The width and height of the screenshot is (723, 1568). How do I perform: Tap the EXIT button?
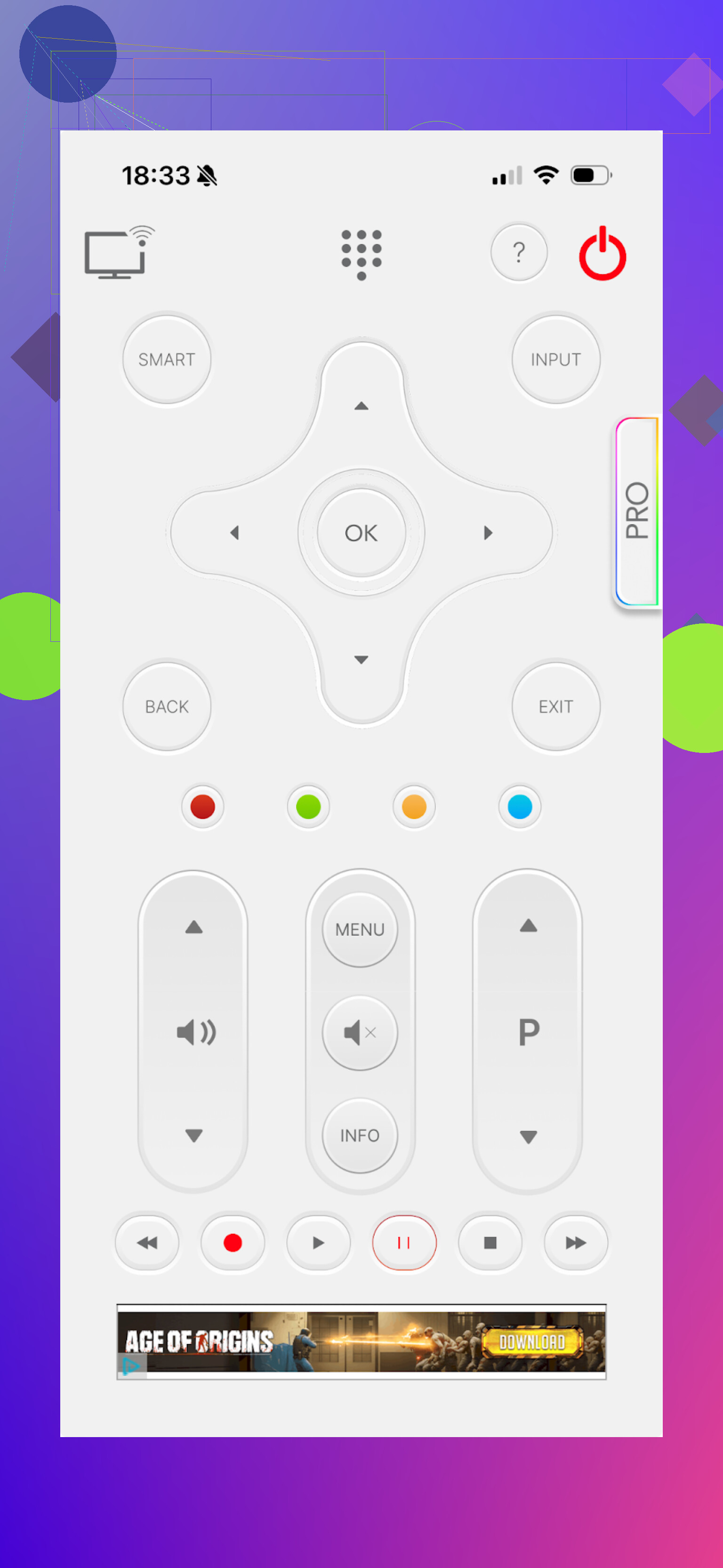pyautogui.click(x=555, y=706)
